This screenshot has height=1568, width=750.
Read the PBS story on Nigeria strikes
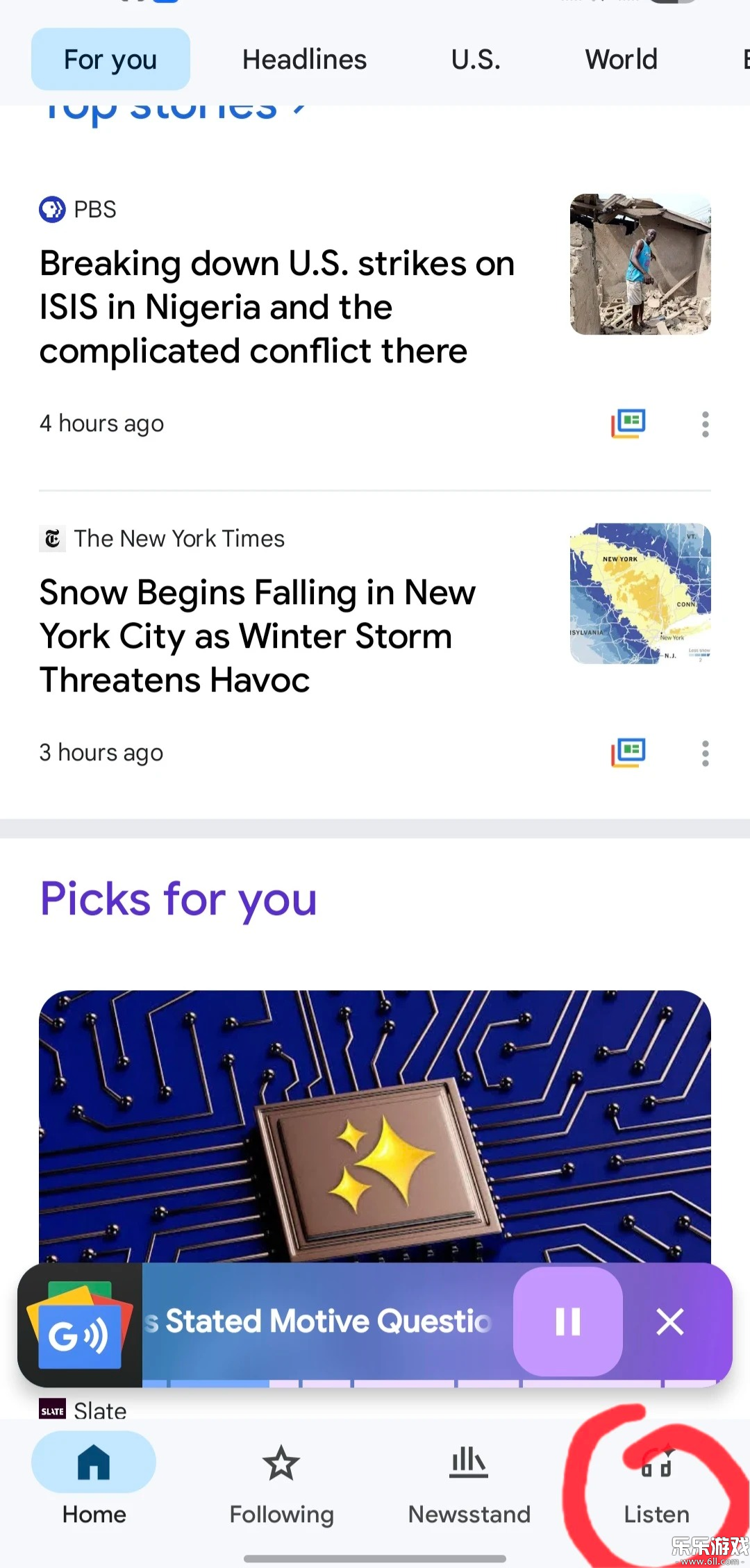(277, 307)
